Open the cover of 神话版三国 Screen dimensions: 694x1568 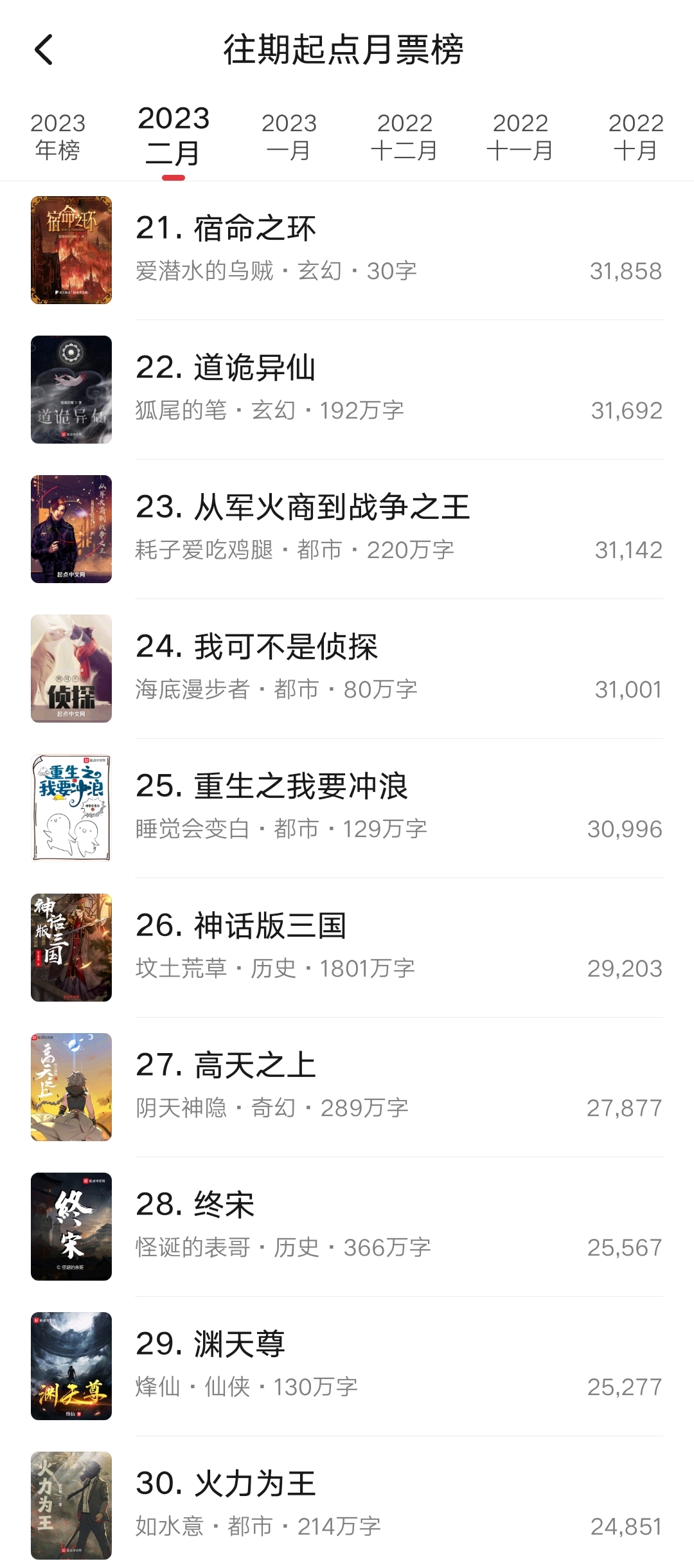point(71,948)
